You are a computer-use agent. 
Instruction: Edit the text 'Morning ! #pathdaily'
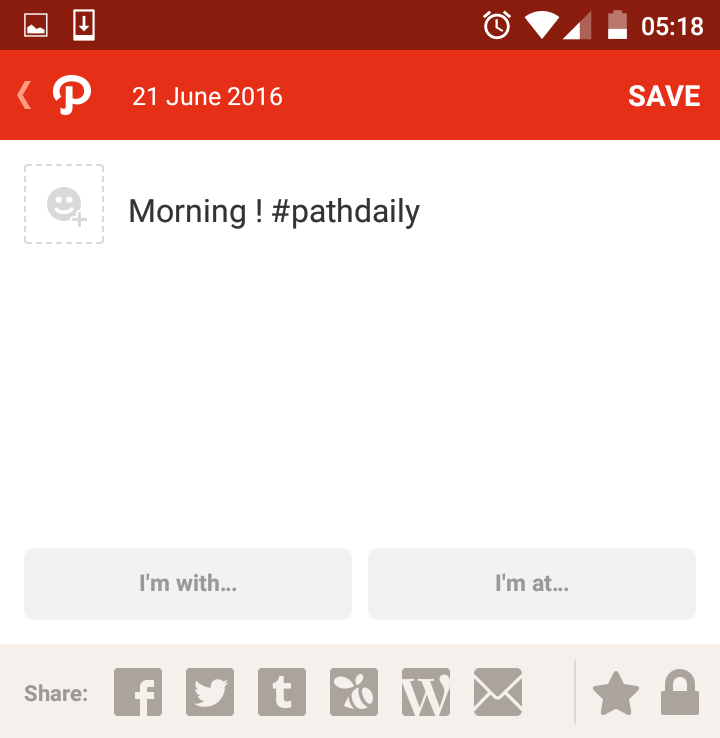tap(274, 211)
